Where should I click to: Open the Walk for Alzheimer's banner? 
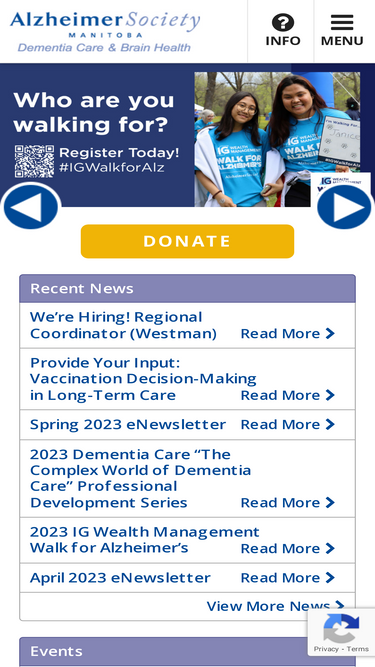pos(188,135)
